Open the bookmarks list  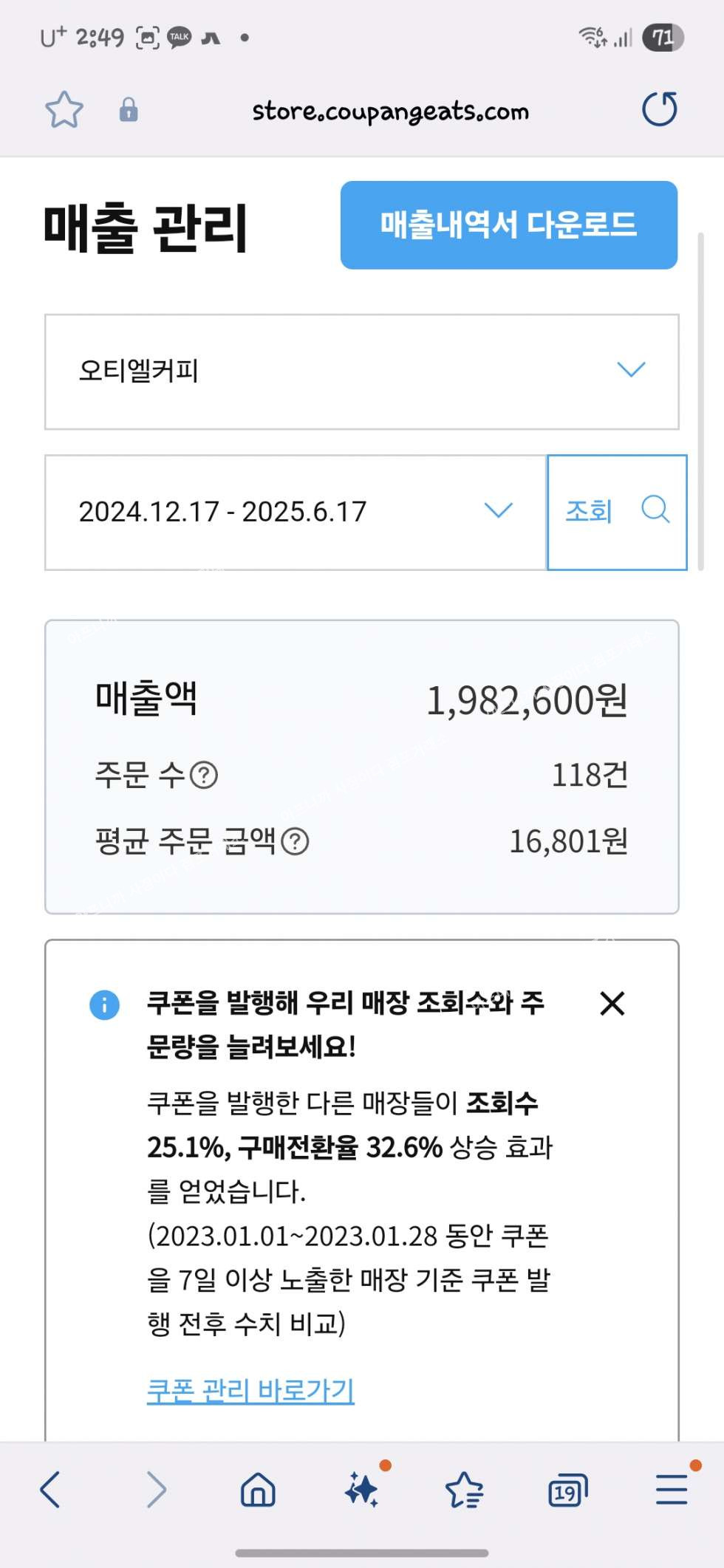(x=464, y=1488)
